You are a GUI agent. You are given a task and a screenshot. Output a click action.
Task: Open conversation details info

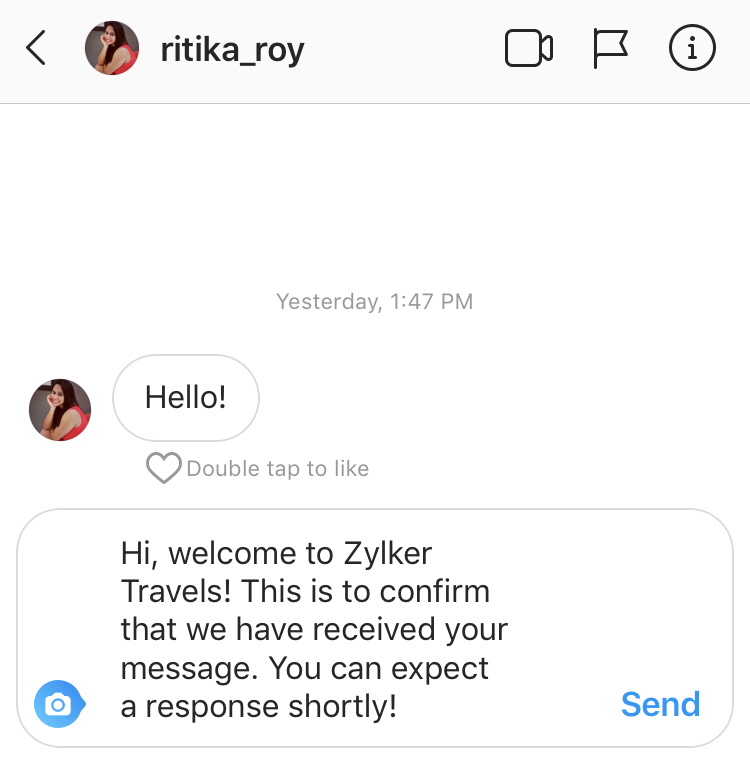click(692, 48)
